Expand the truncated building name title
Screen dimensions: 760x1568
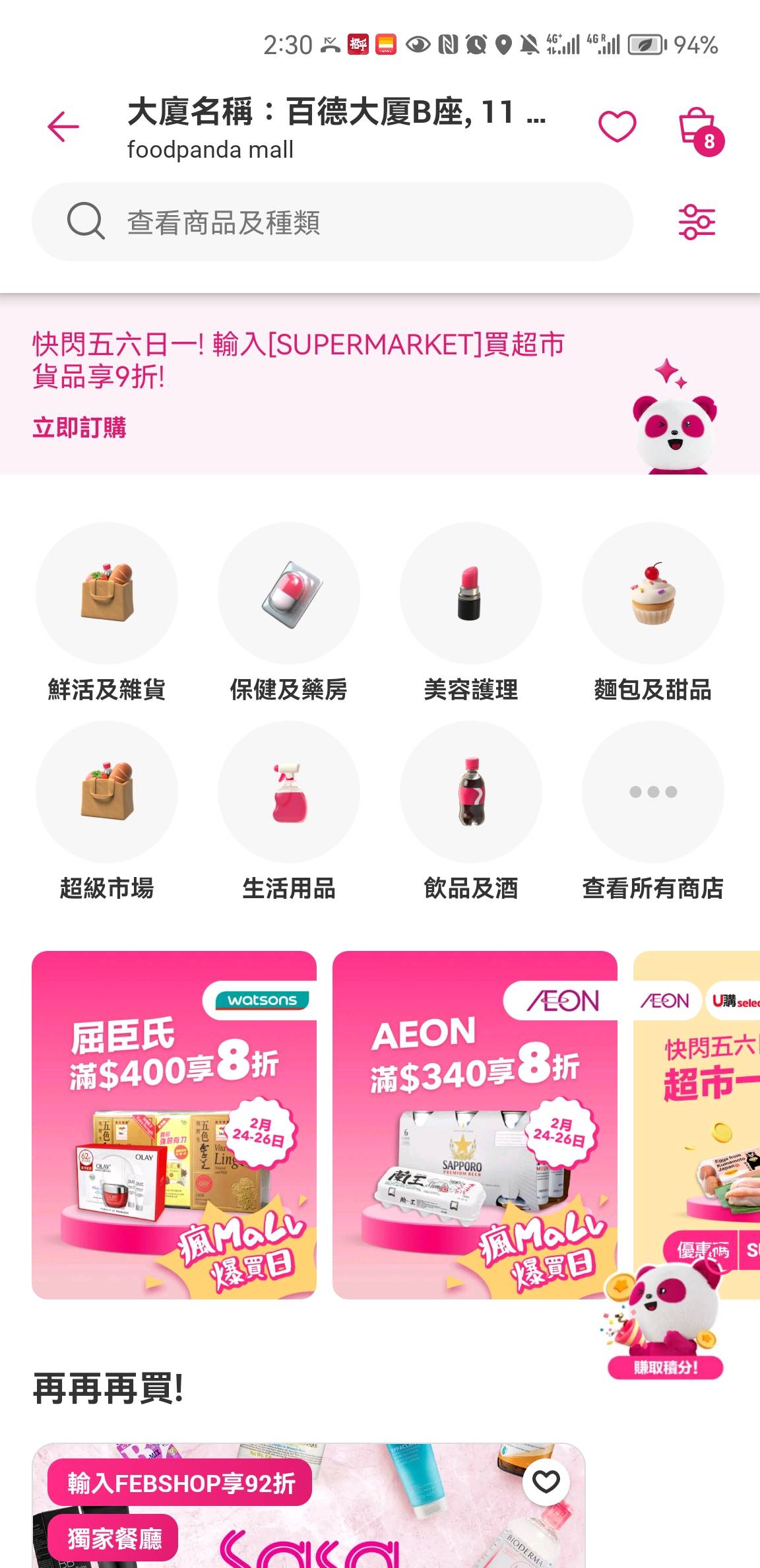[x=338, y=112]
